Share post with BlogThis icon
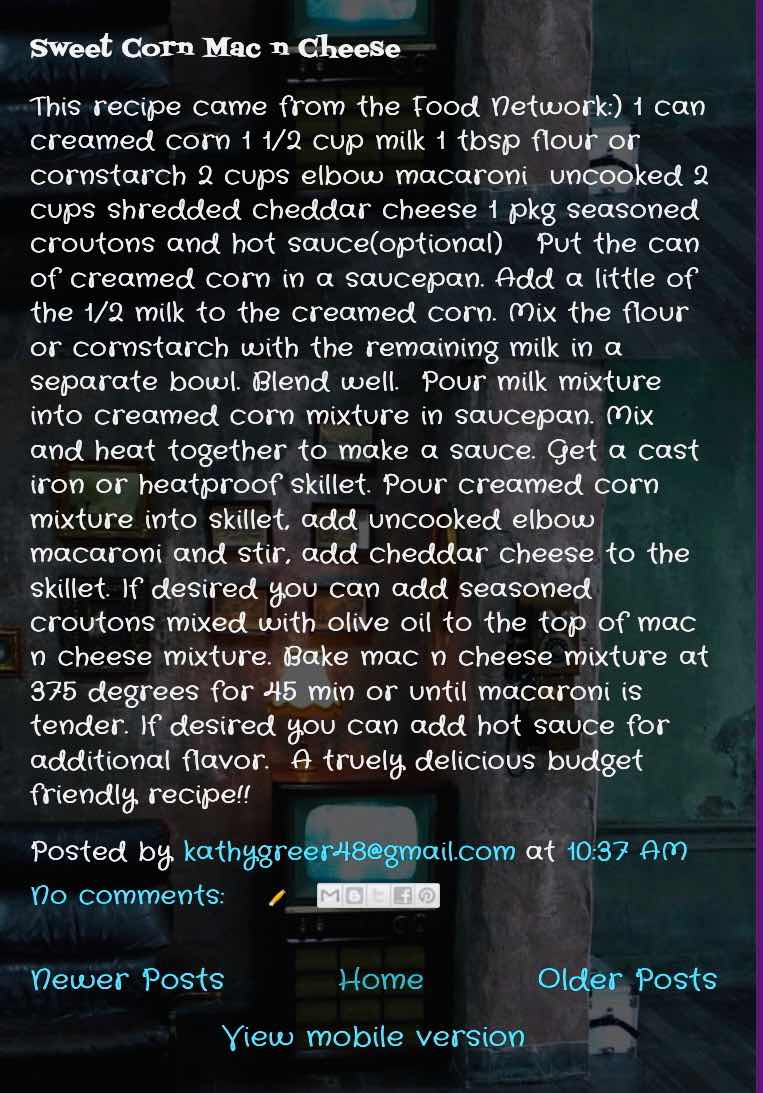The height and width of the screenshot is (1093, 763). click(x=353, y=896)
